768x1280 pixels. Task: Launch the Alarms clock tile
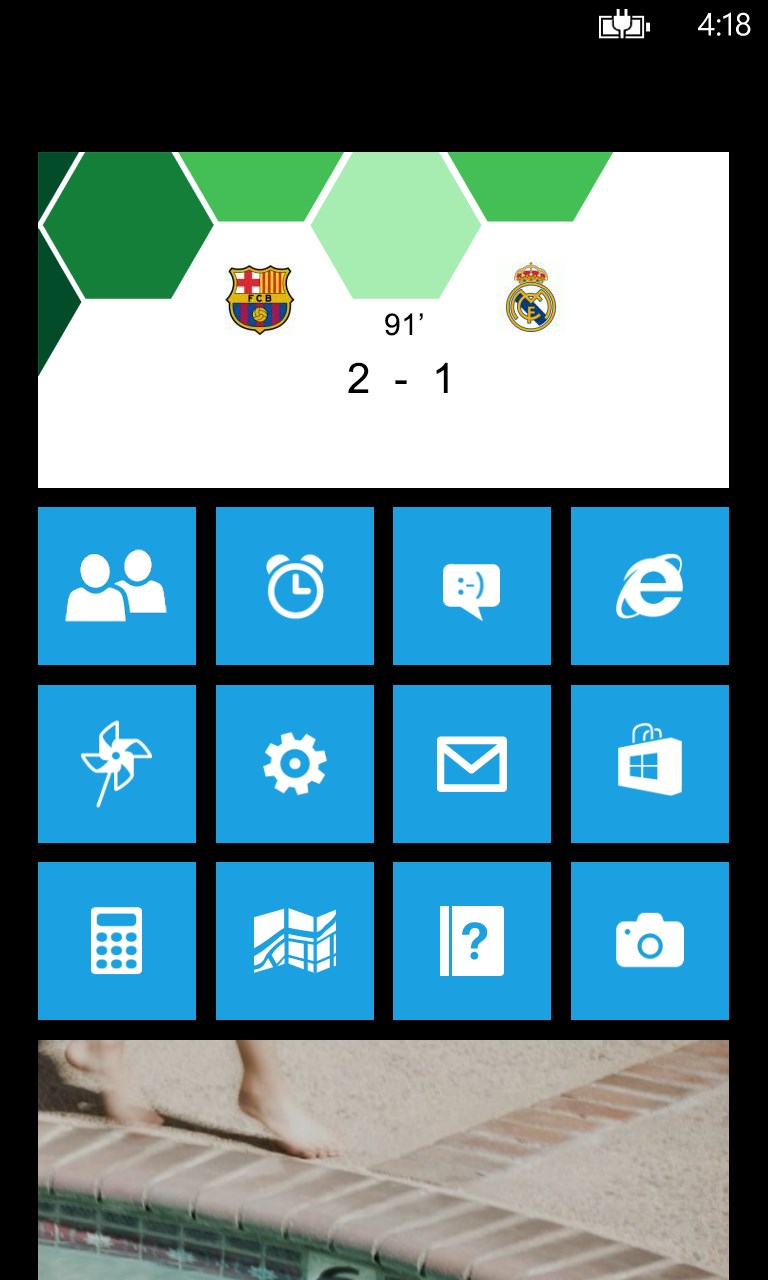tap(295, 586)
